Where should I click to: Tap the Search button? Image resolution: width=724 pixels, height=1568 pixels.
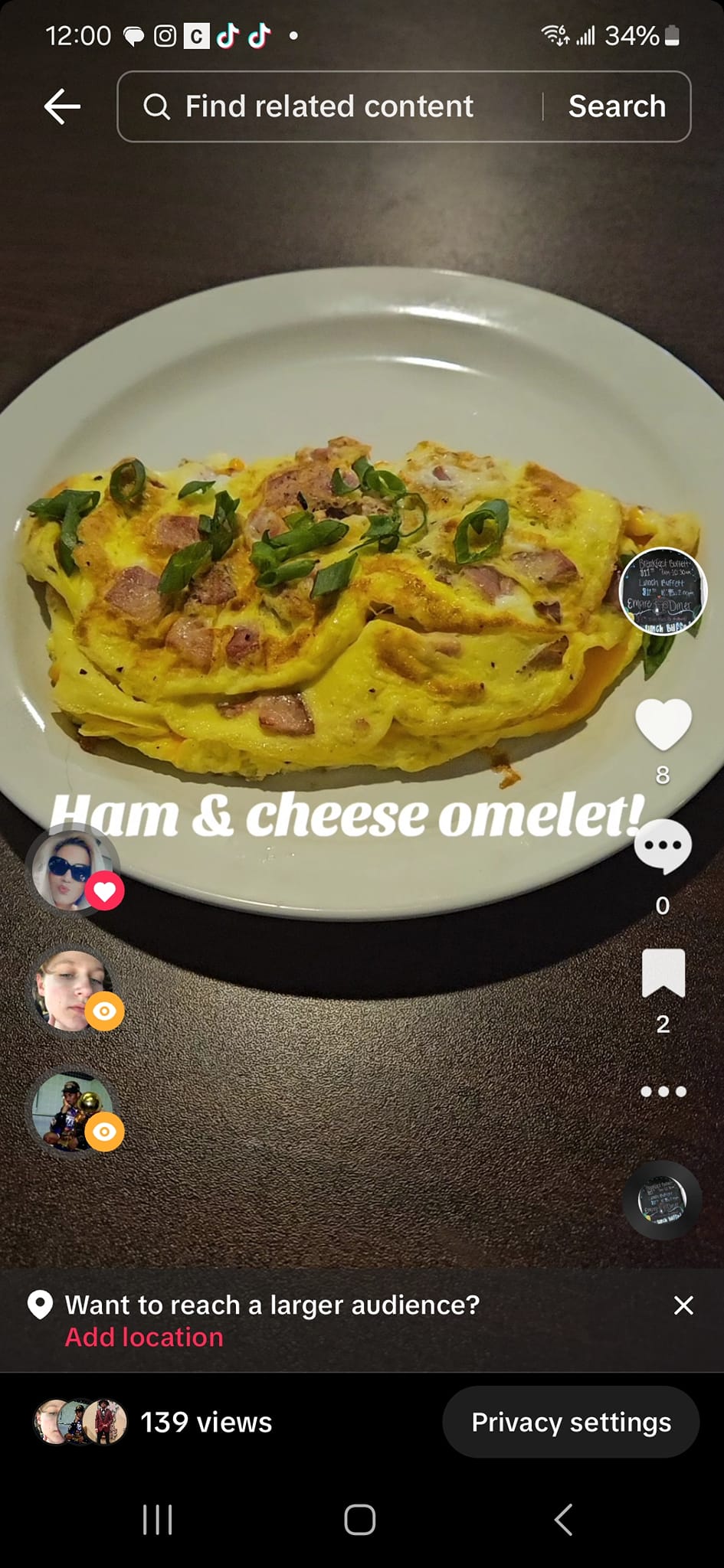coord(617,106)
